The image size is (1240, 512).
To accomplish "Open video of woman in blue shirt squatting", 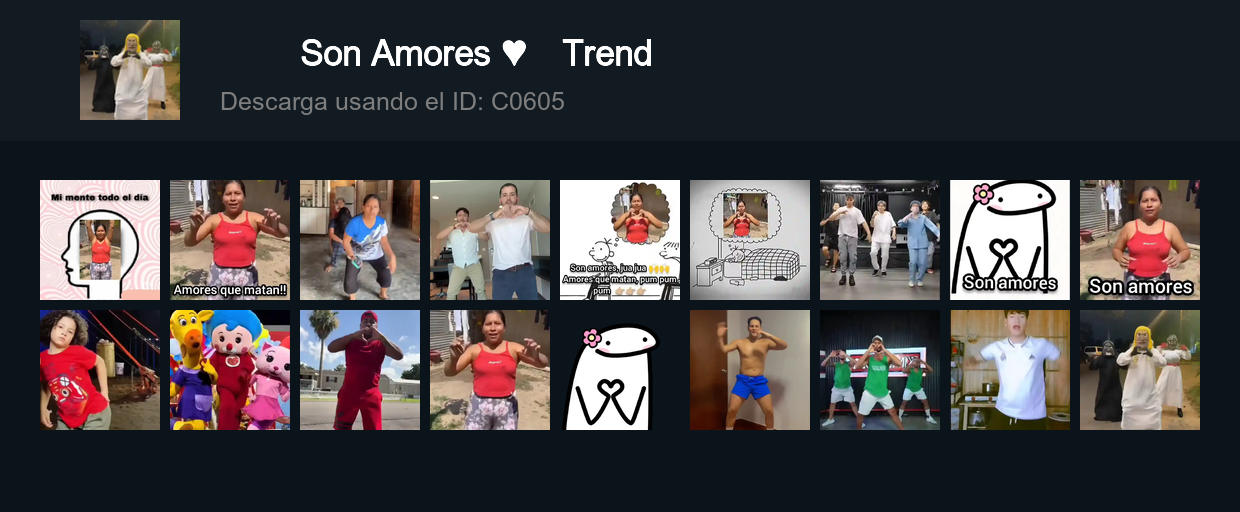I will (x=360, y=240).
